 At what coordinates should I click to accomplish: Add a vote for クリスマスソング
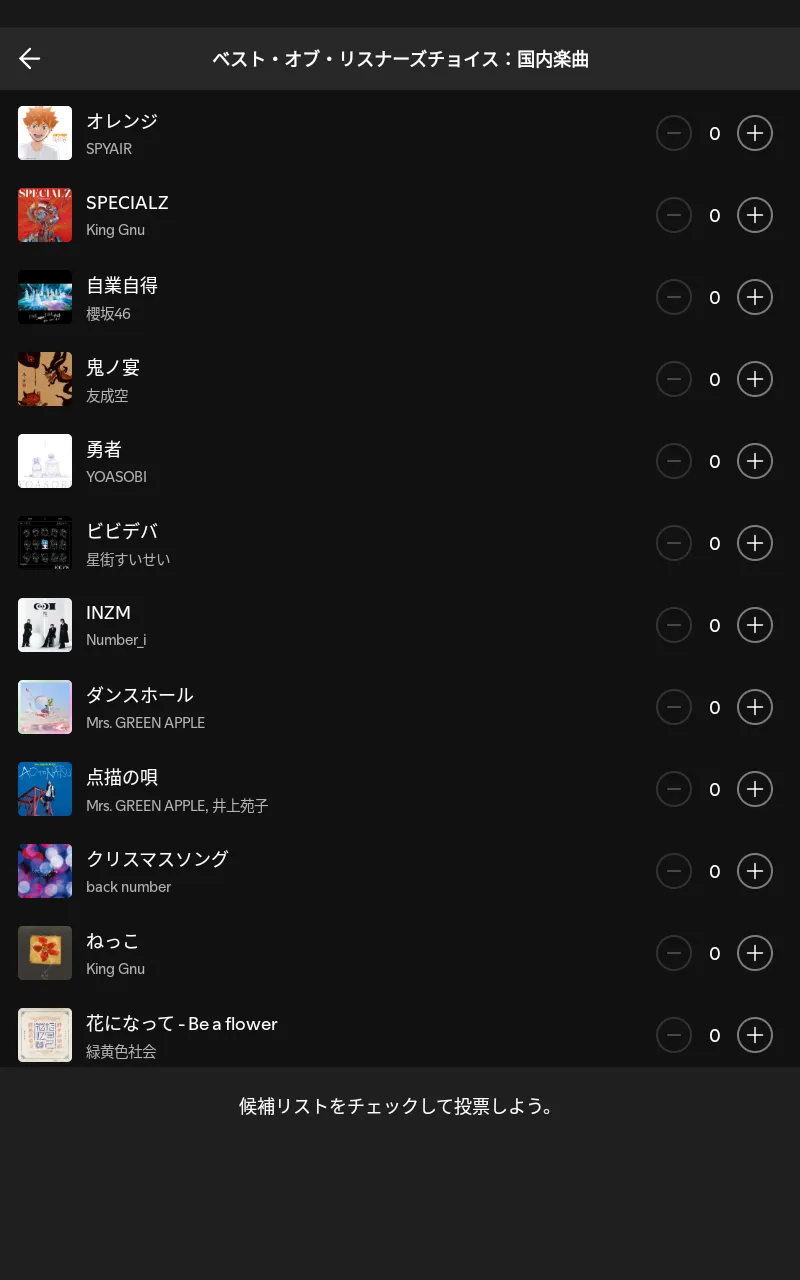755,871
